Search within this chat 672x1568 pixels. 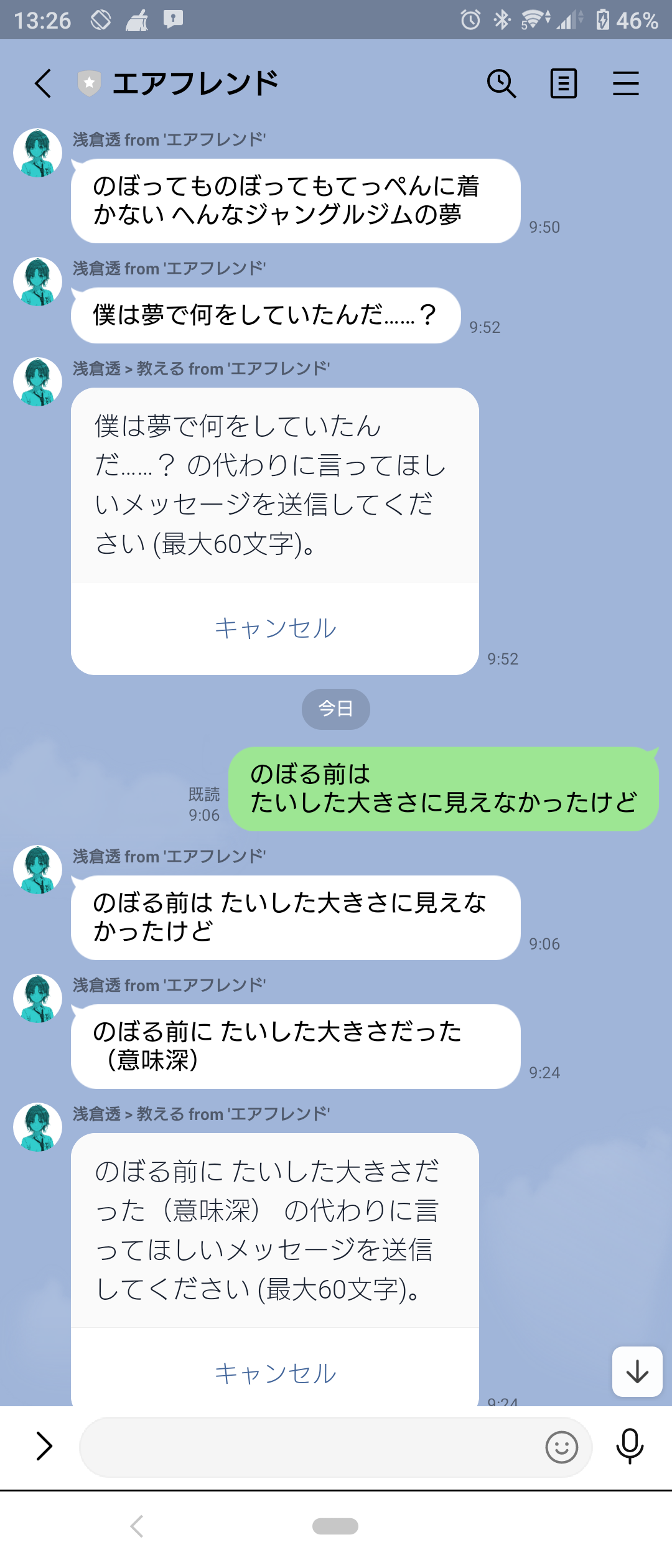501,83
